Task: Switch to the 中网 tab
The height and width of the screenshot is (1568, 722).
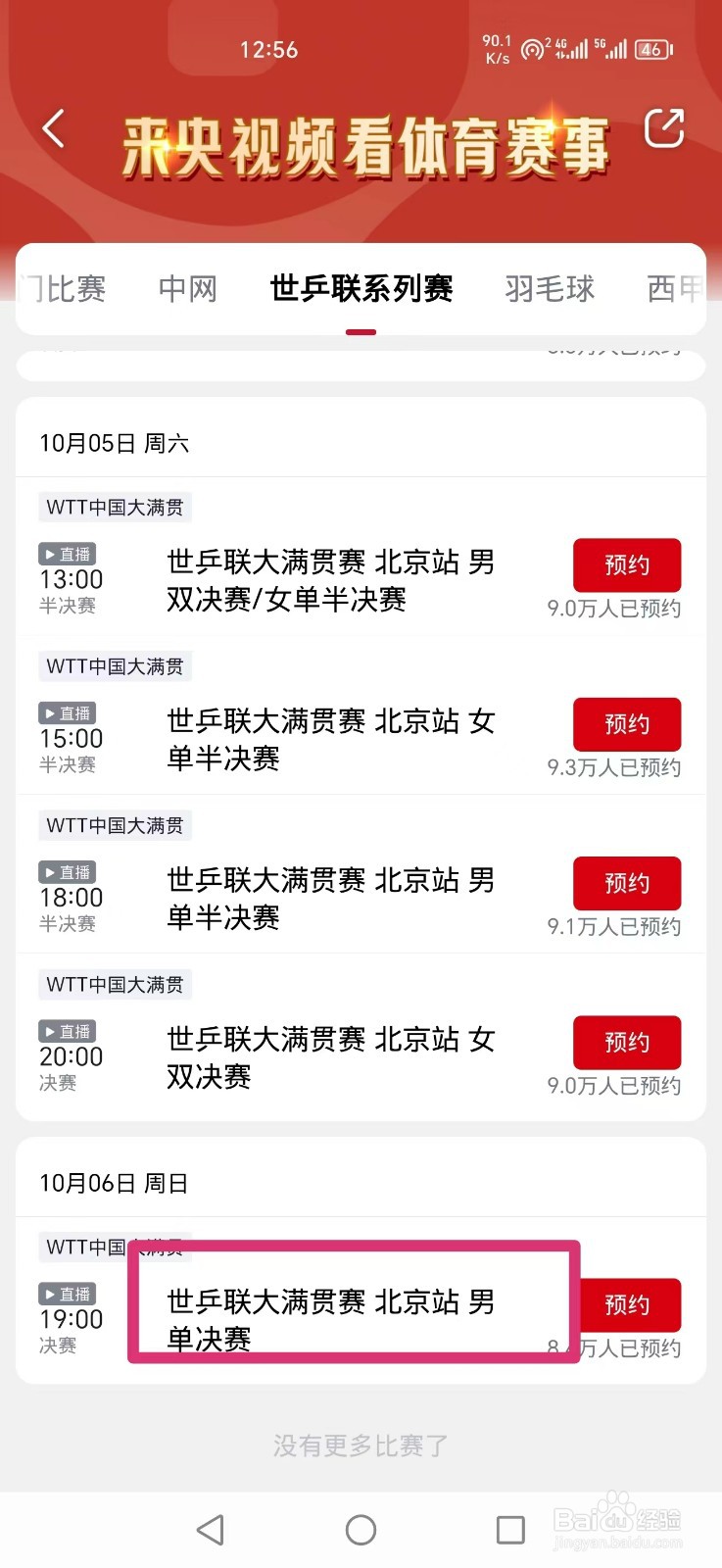Action: point(187,289)
